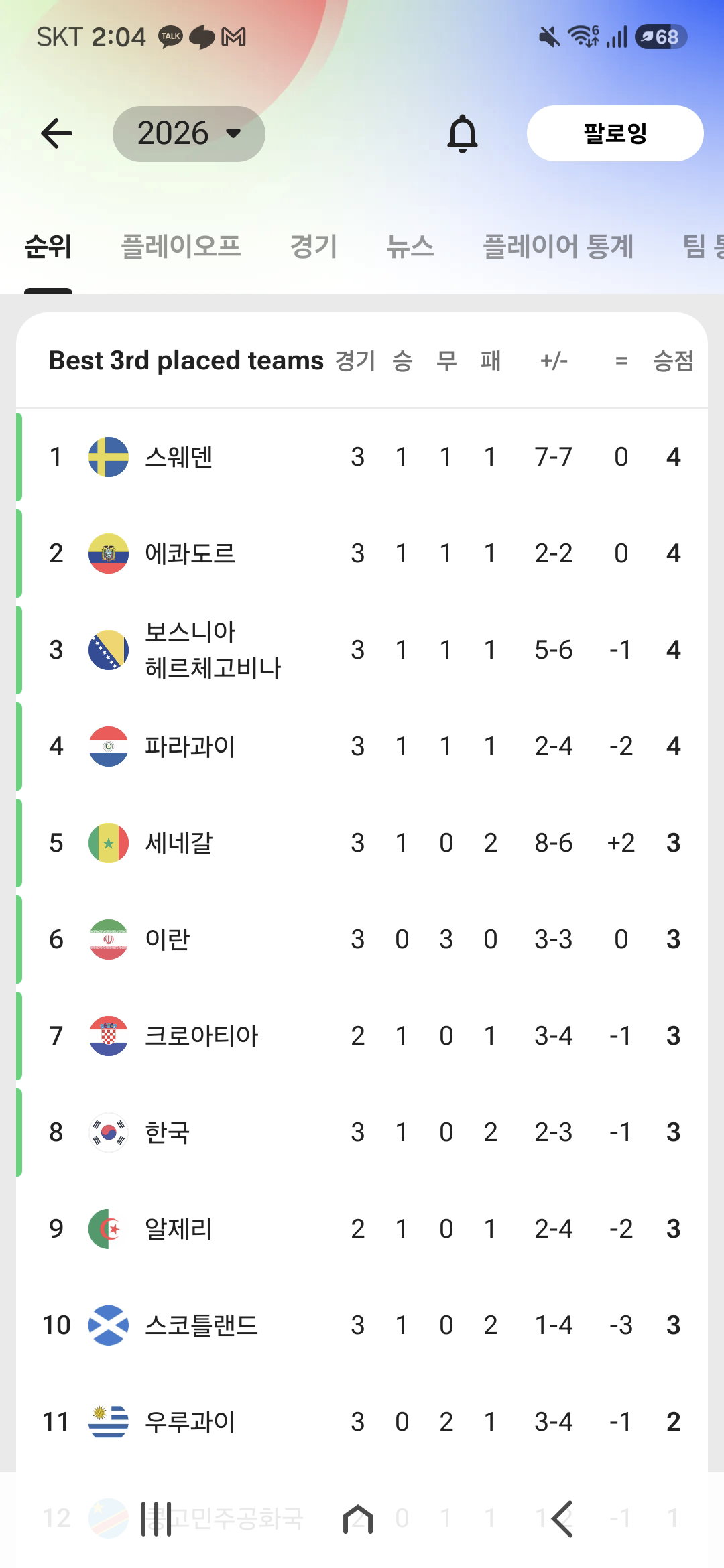
Task: Open the 스코틀랜드 team row
Action: point(362,1325)
